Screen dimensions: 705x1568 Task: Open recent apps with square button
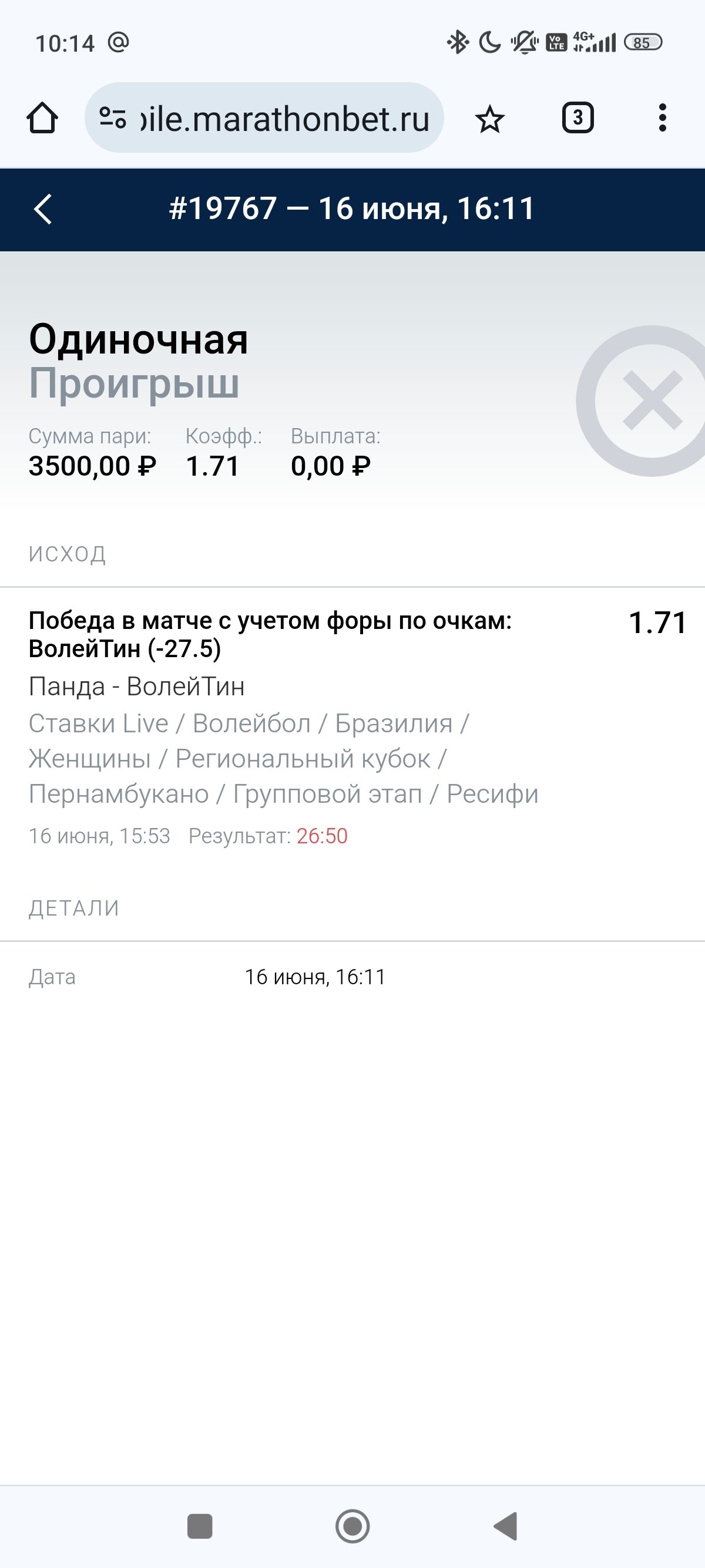[x=200, y=1526]
